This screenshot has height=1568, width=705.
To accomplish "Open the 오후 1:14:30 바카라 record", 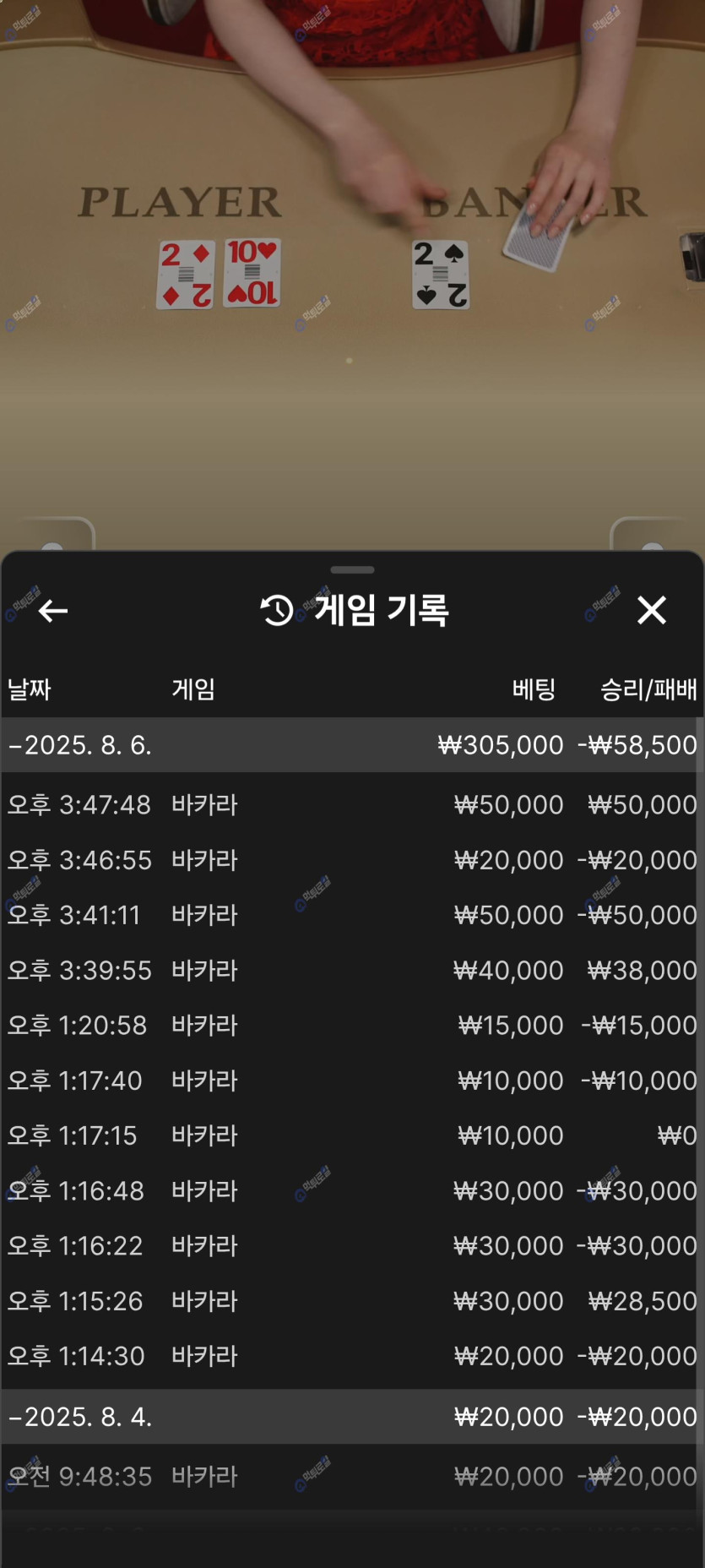I will [x=350, y=1356].
